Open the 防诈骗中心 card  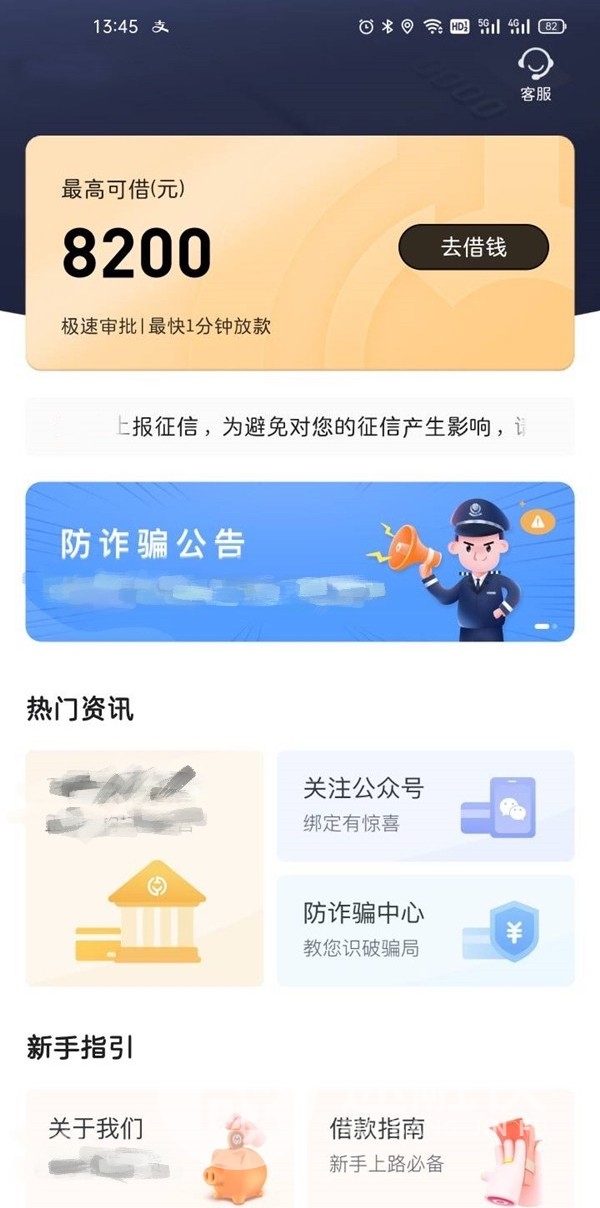[x=425, y=930]
